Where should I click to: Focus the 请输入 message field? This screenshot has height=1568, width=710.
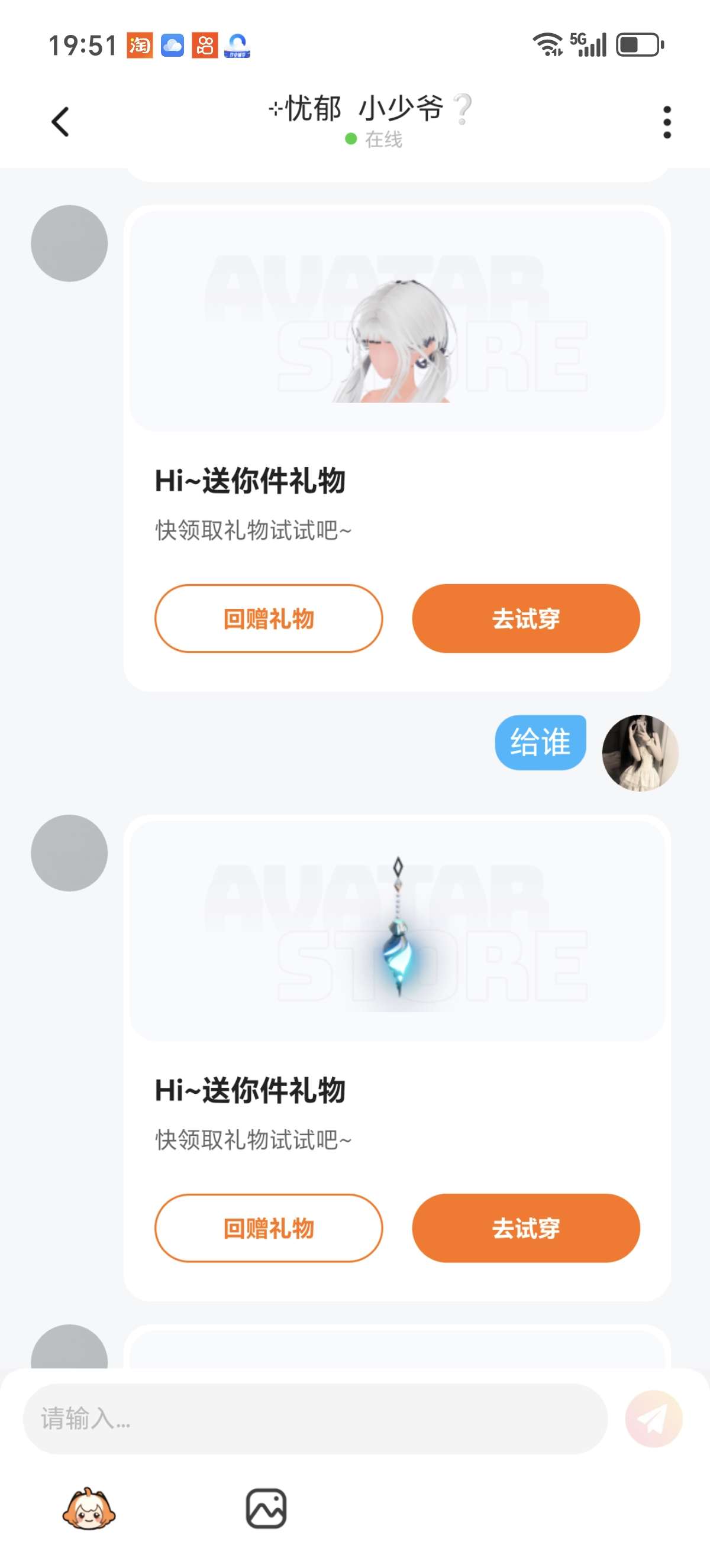[315, 1418]
